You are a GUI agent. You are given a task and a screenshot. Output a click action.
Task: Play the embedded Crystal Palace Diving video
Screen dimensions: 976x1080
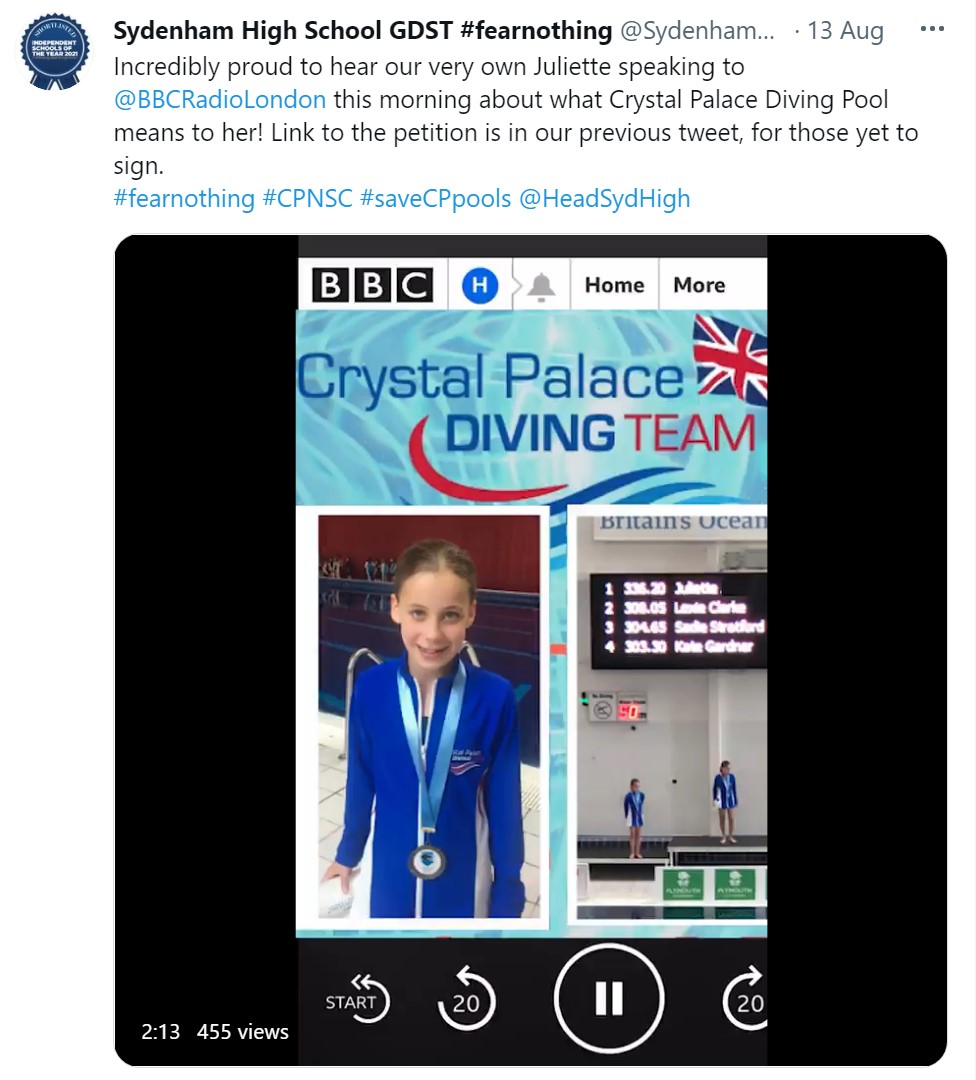tap(530, 650)
